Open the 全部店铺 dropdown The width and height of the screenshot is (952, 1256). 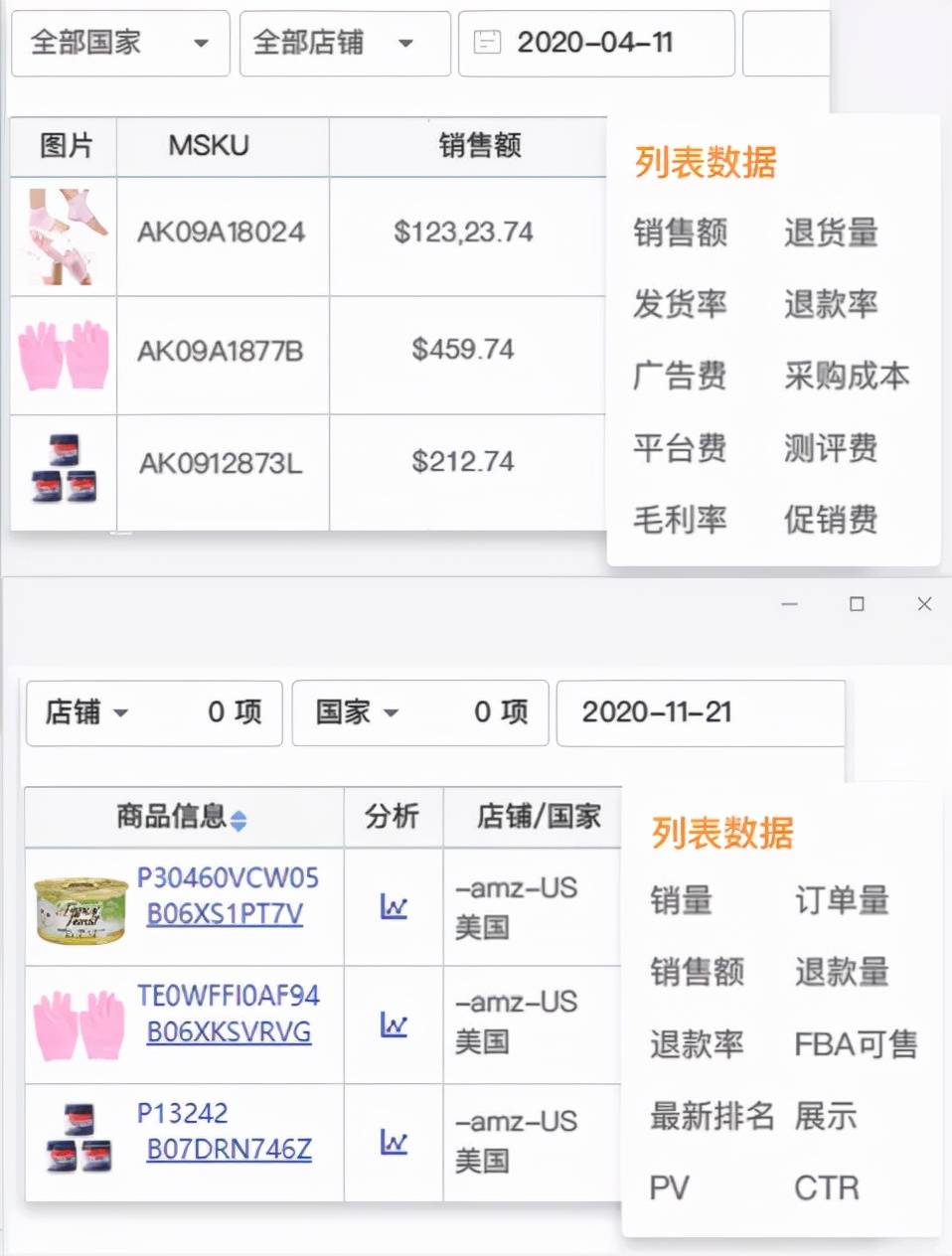[344, 44]
